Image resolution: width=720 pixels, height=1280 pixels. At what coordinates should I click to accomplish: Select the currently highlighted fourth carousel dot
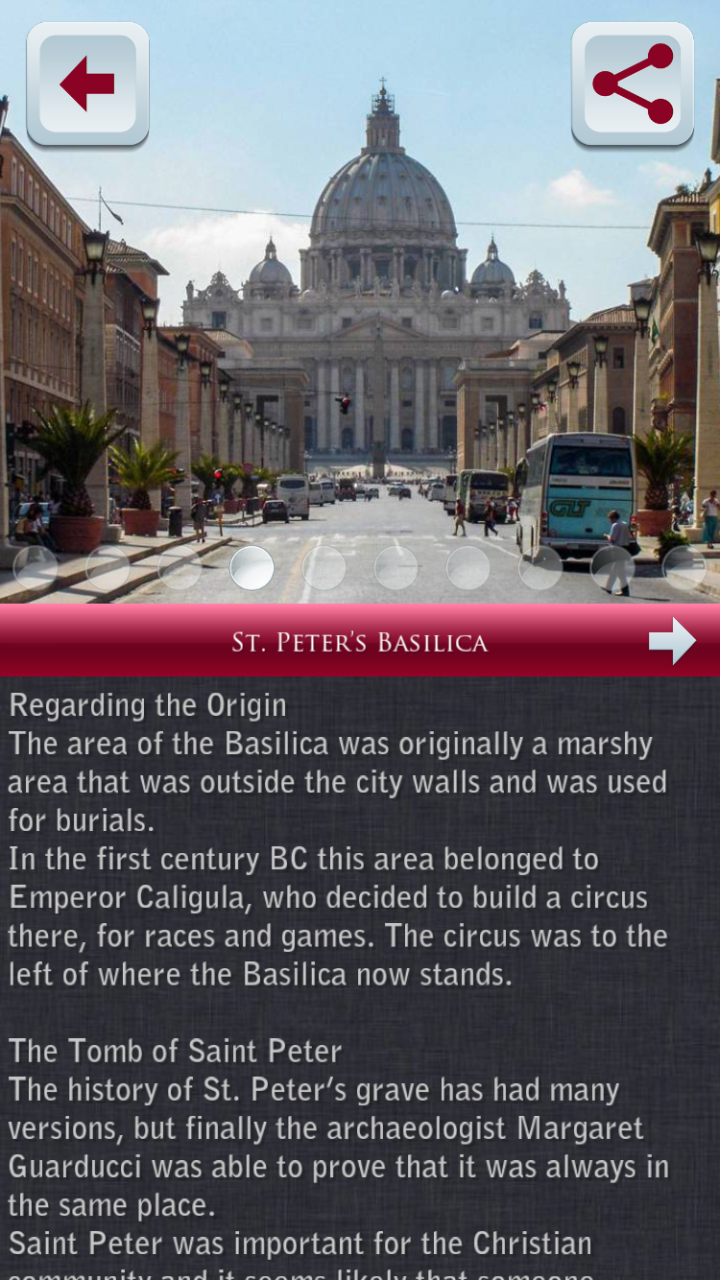253,567
